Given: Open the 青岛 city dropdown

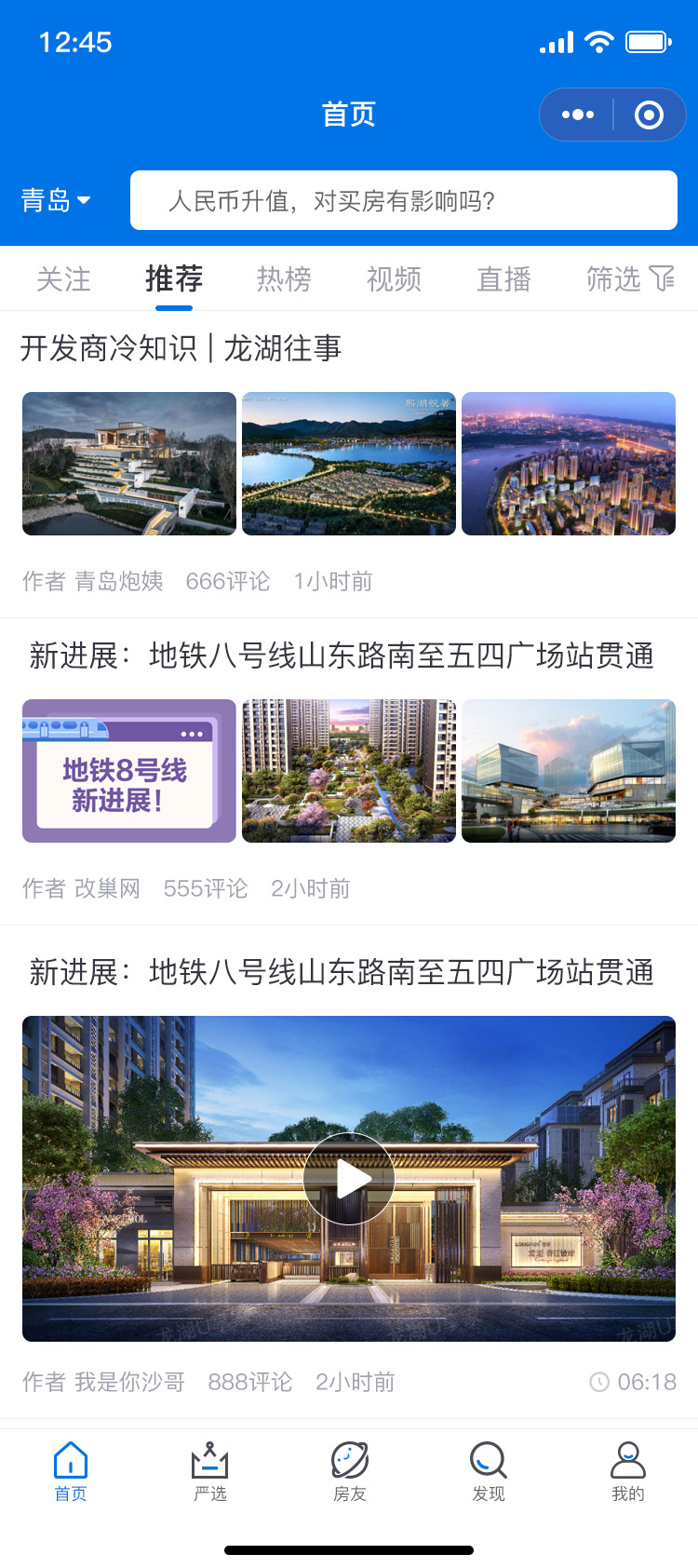Looking at the screenshot, I should click(x=56, y=200).
